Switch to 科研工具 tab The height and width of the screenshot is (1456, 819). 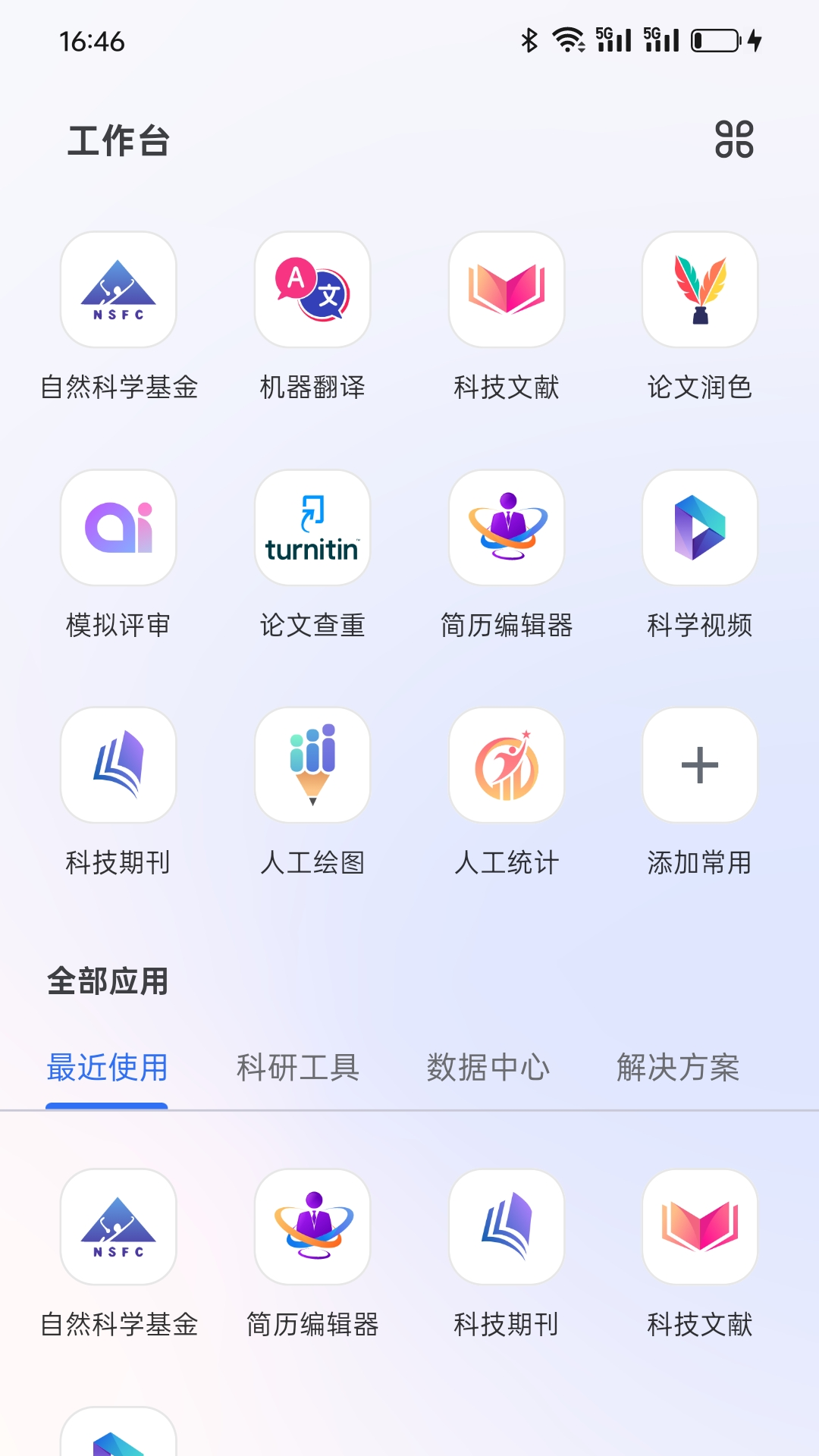click(x=298, y=1068)
